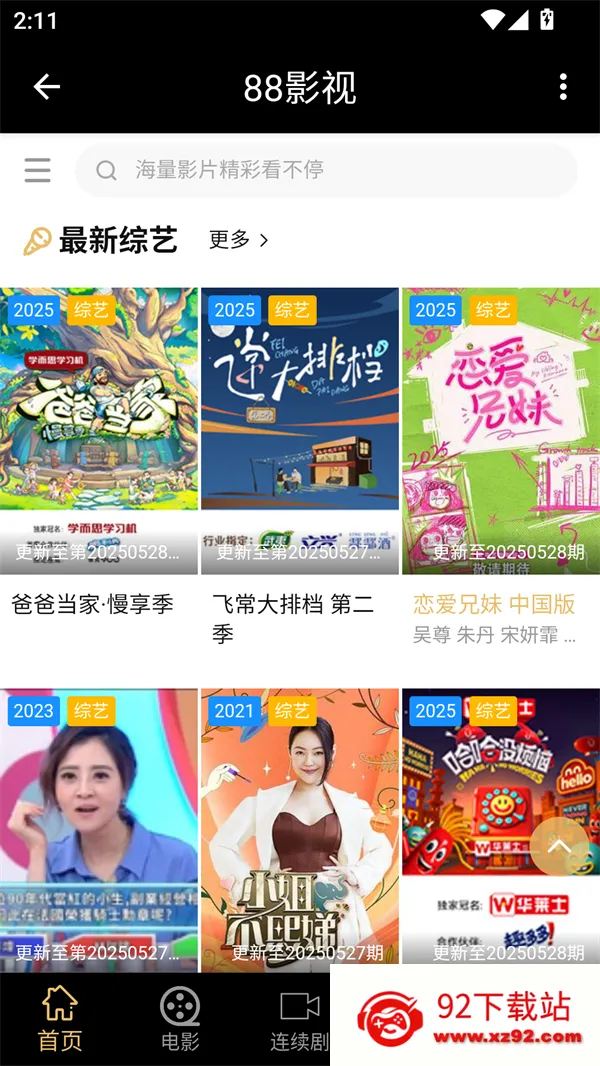Switch to the 连续剧 tab
The width and height of the screenshot is (600, 1066).
point(300,1019)
